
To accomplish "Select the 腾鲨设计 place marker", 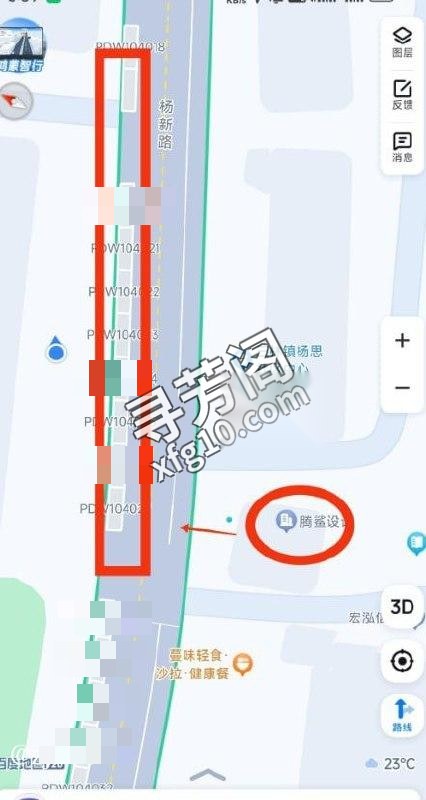I will click(x=286, y=521).
